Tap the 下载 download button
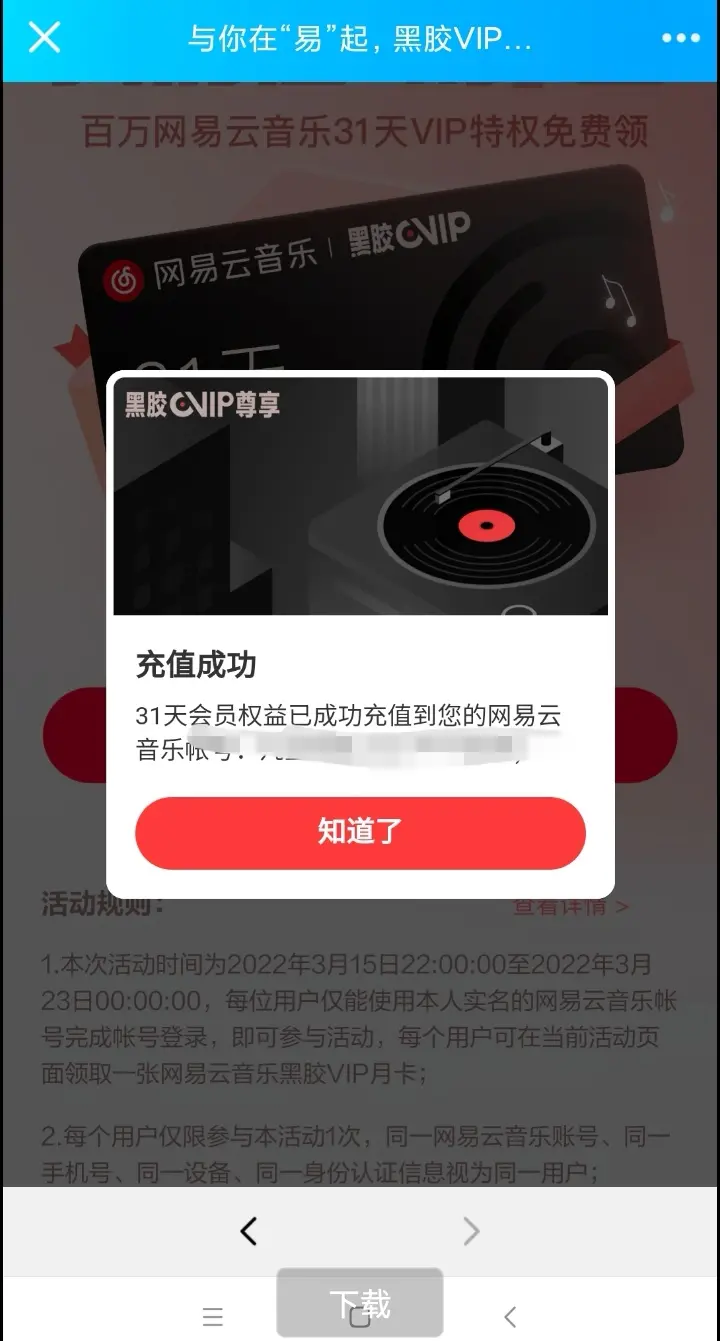720x1341 pixels. coord(359,1302)
